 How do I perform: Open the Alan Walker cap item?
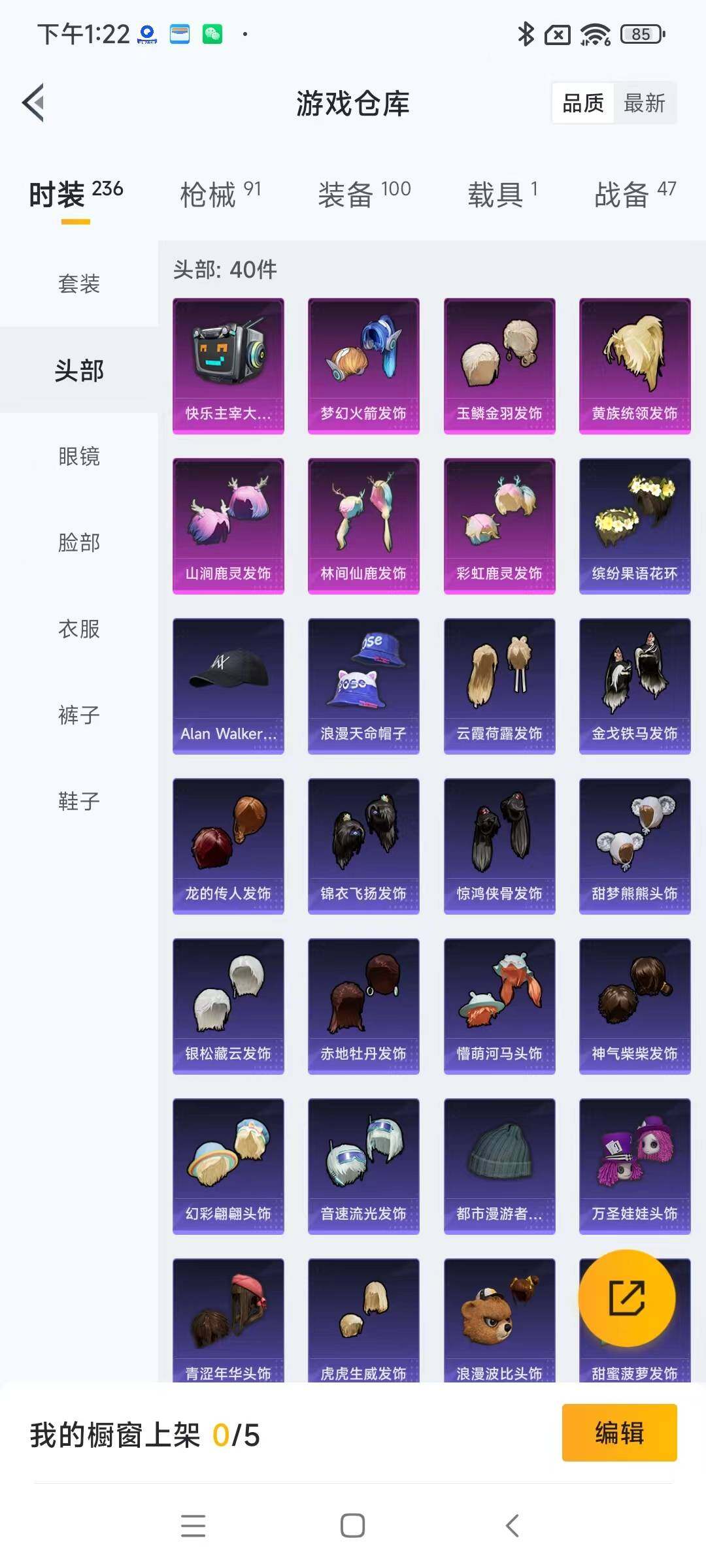coord(228,686)
